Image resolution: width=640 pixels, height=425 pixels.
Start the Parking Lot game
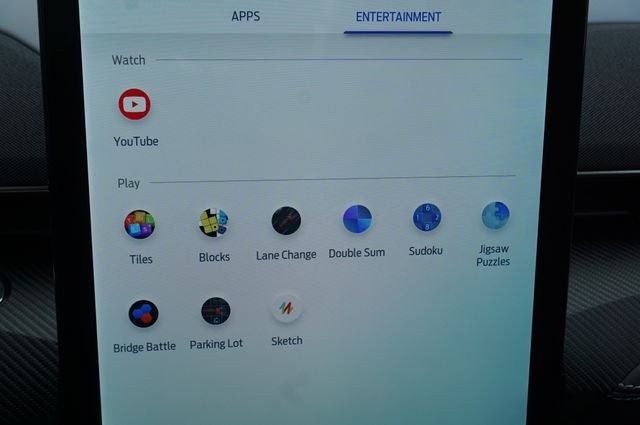click(215, 311)
